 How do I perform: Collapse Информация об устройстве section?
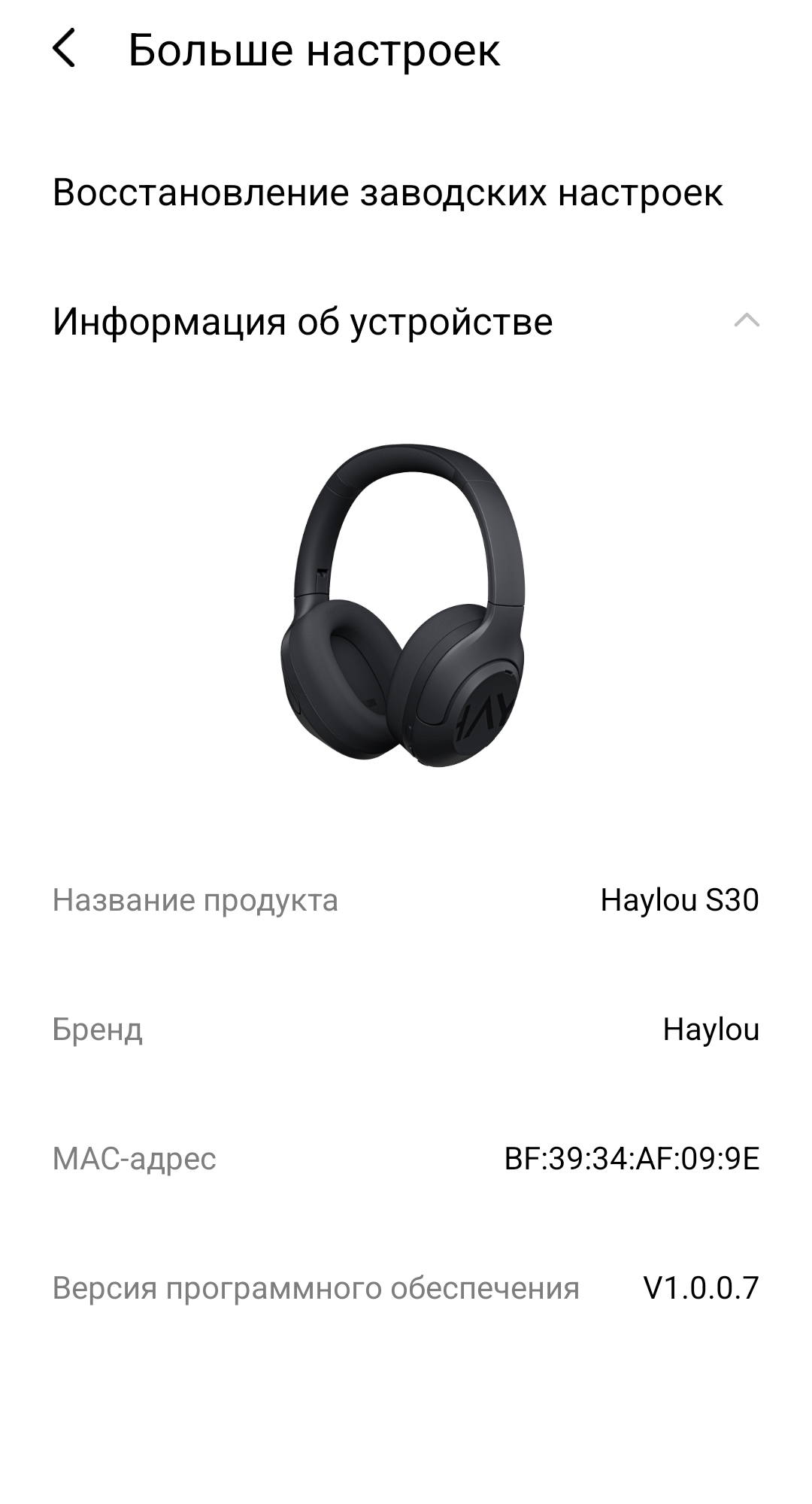point(746,321)
